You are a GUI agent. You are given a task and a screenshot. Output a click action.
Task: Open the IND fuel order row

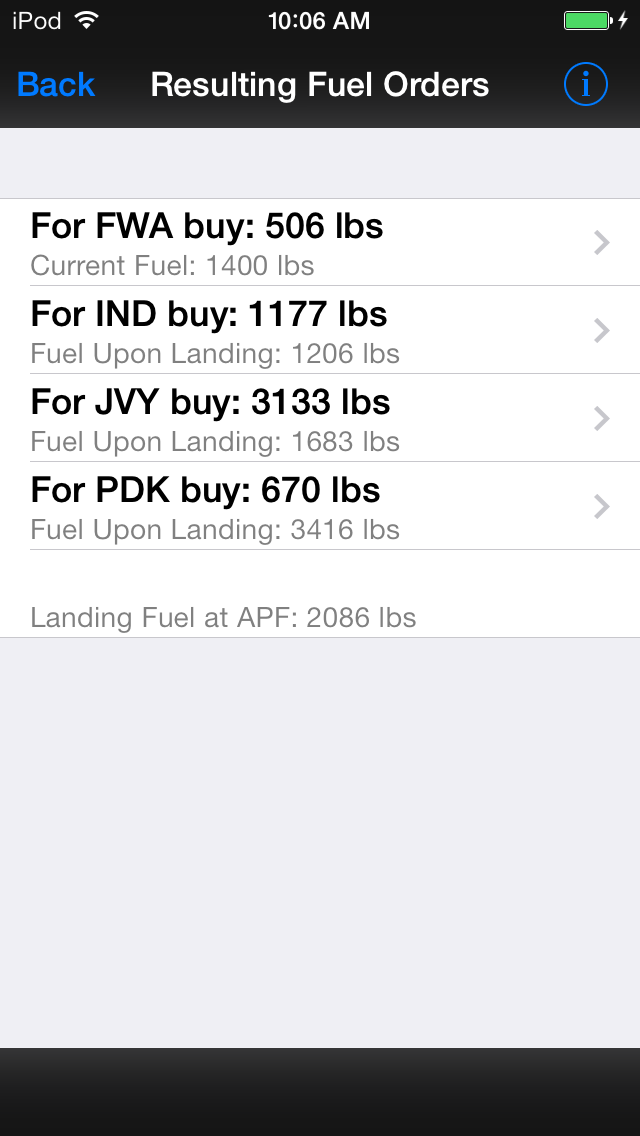(x=320, y=330)
